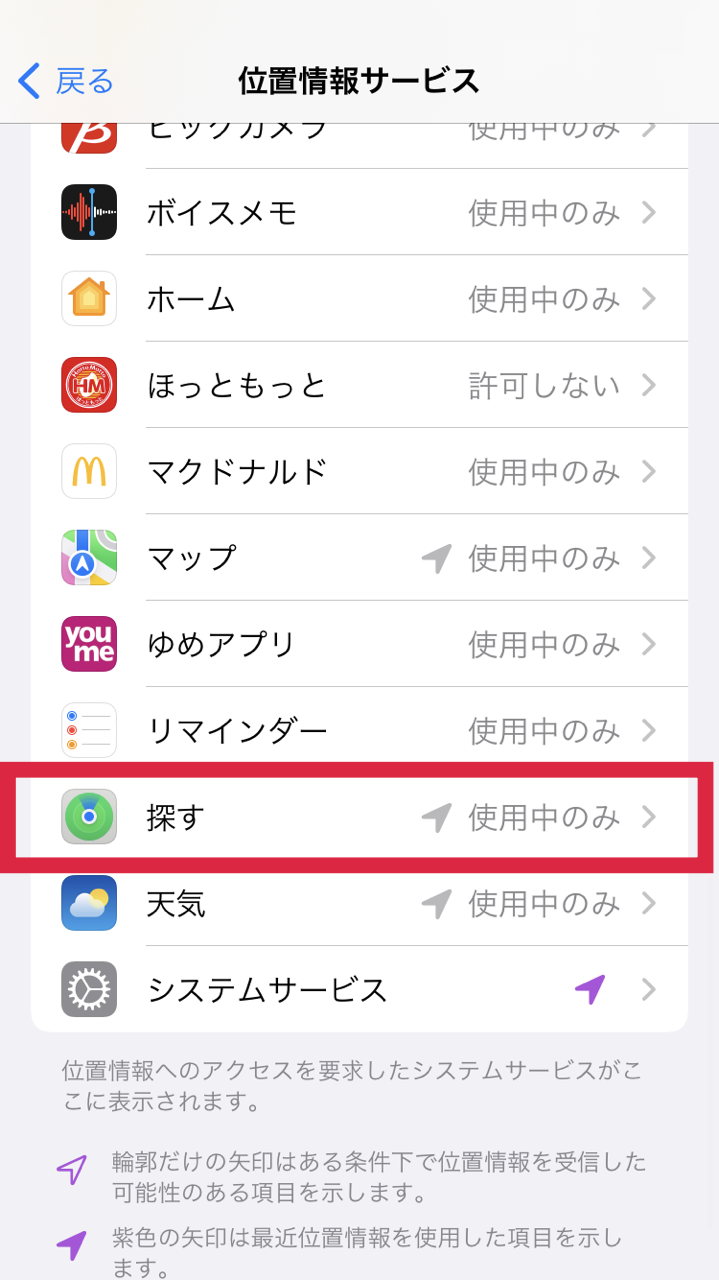
Task: Open ほっともっと location permission
Action: tap(360, 385)
